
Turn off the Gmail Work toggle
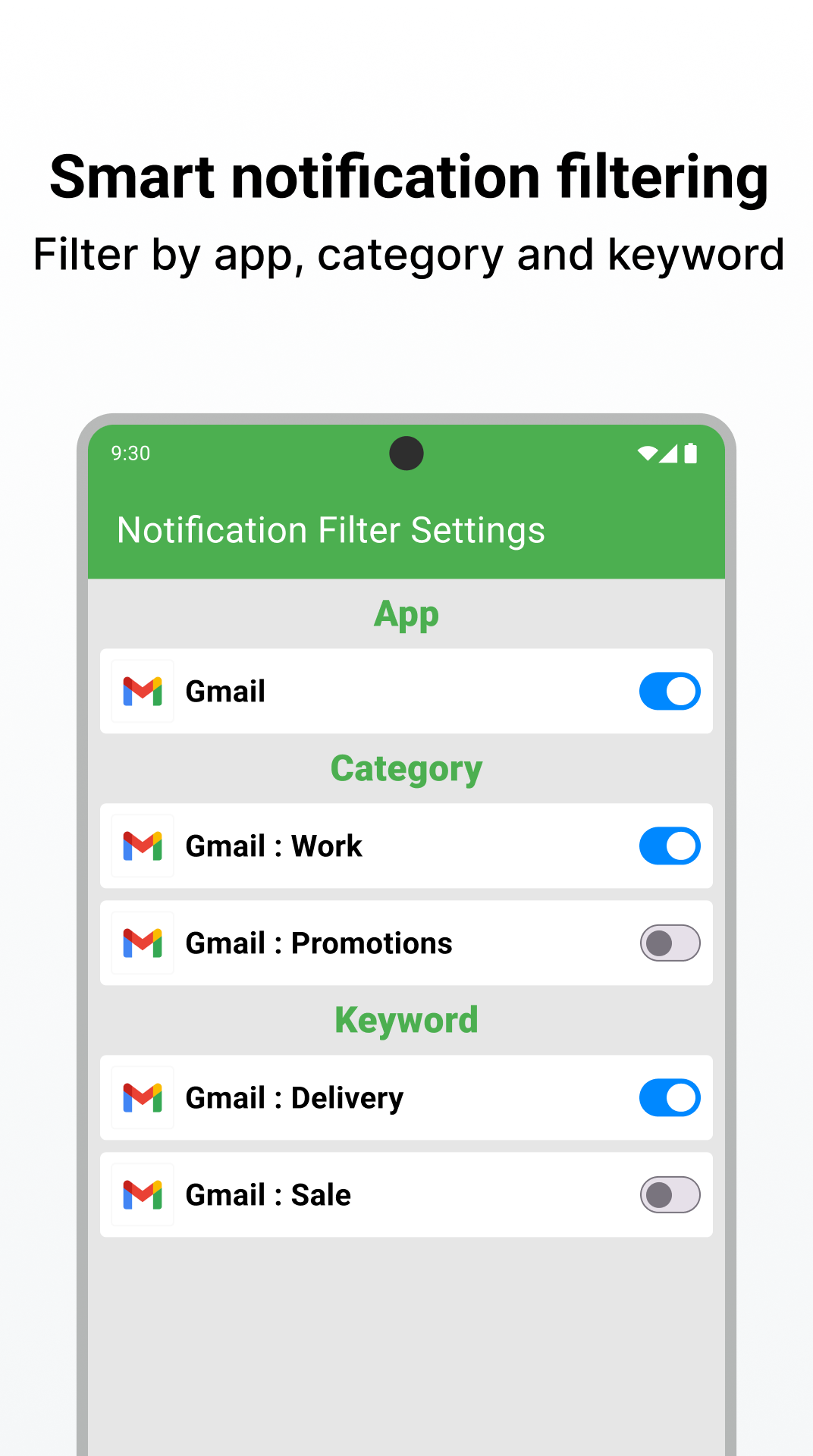coord(670,846)
